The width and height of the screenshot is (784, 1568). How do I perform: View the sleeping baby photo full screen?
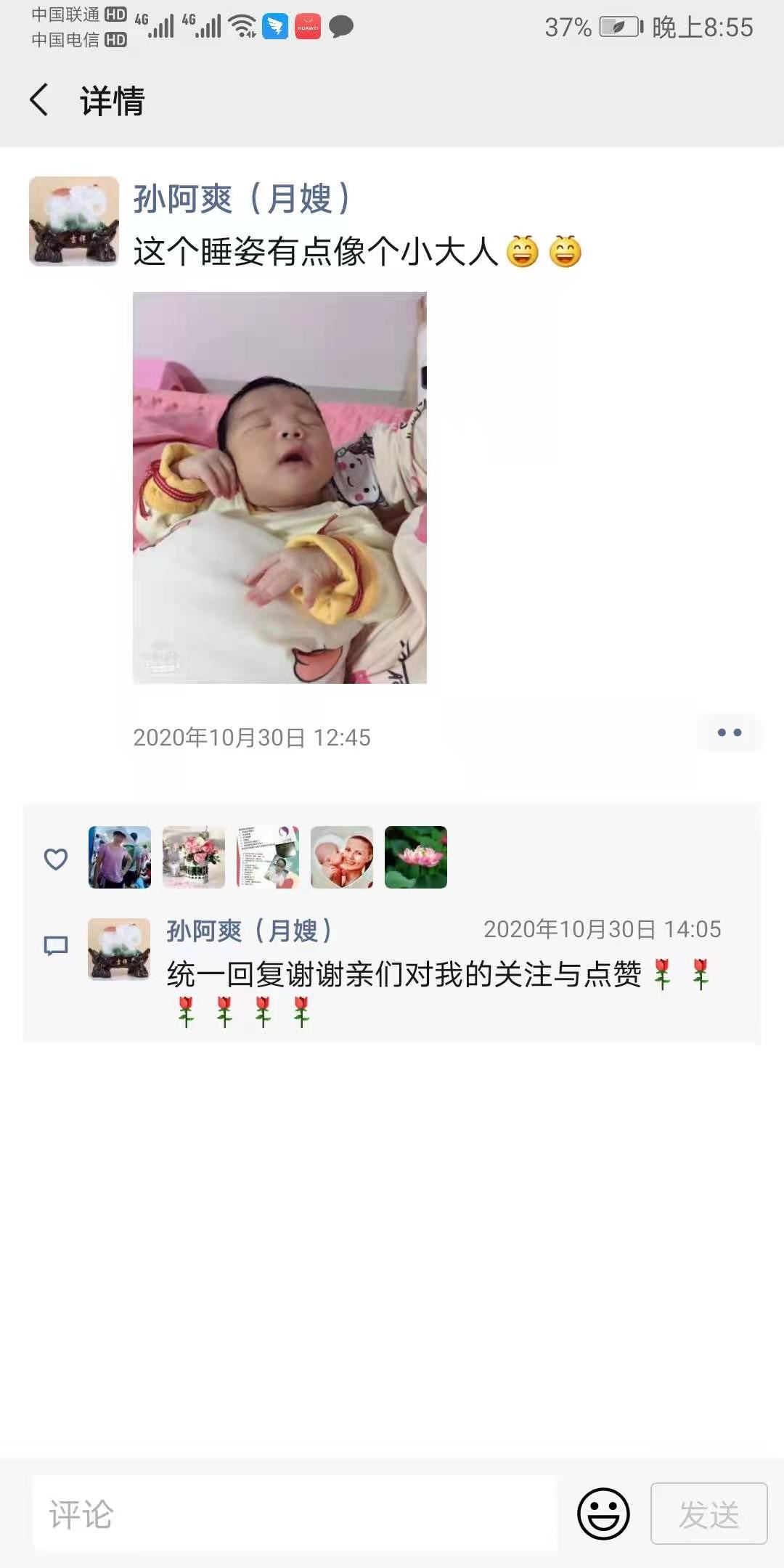tap(279, 487)
